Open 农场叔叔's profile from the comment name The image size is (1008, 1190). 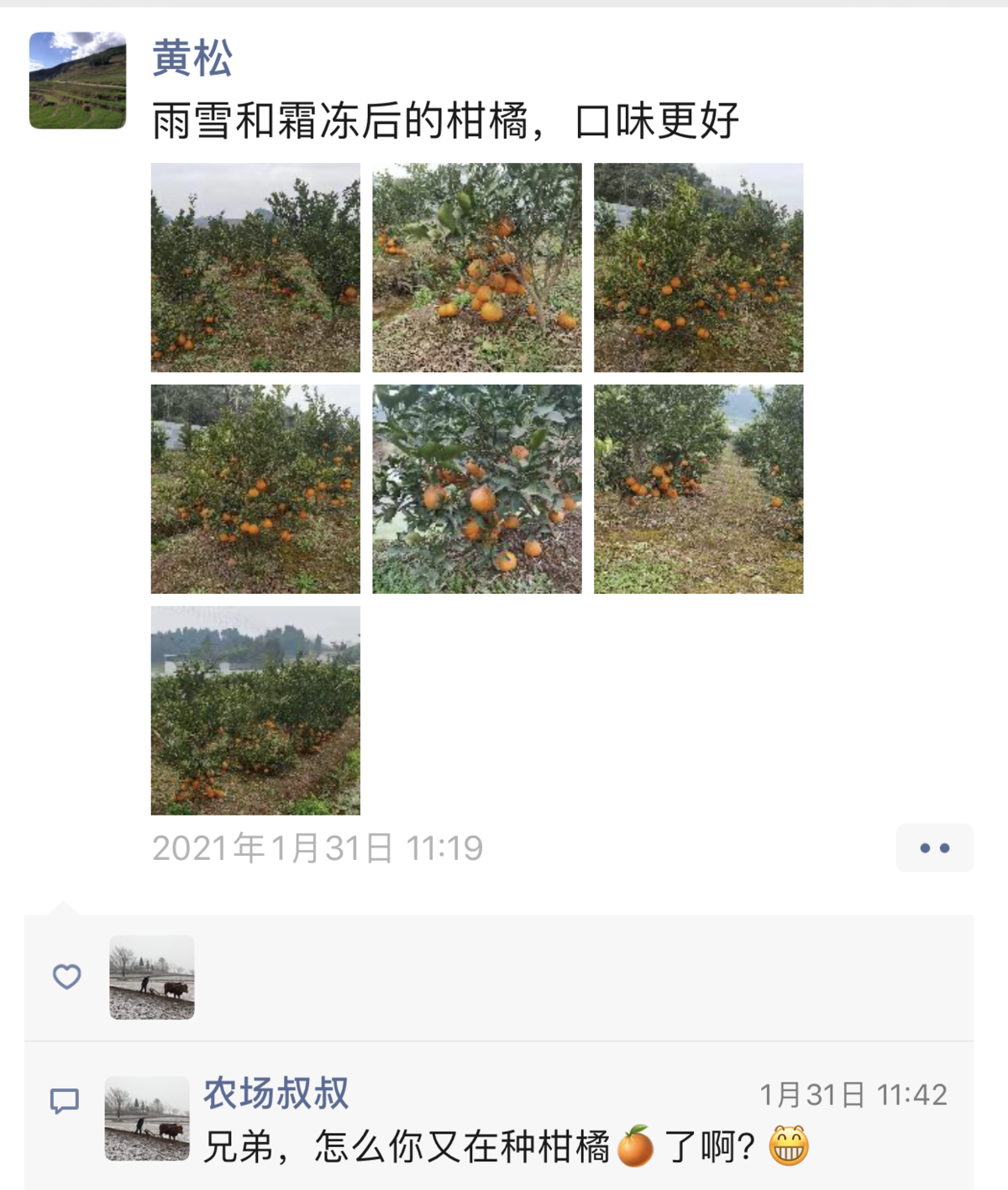(276, 1093)
